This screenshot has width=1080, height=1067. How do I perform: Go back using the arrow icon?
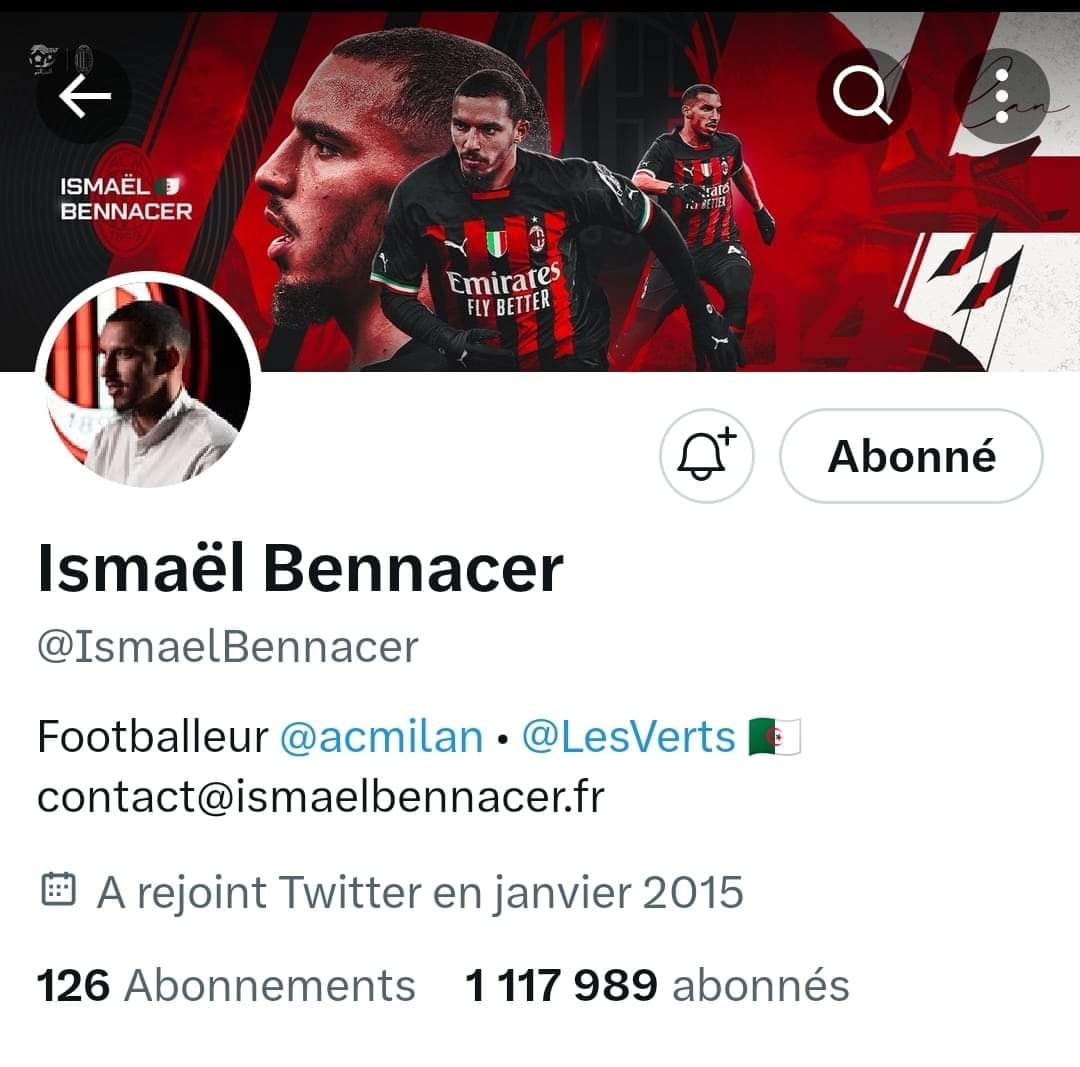point(84,96)
